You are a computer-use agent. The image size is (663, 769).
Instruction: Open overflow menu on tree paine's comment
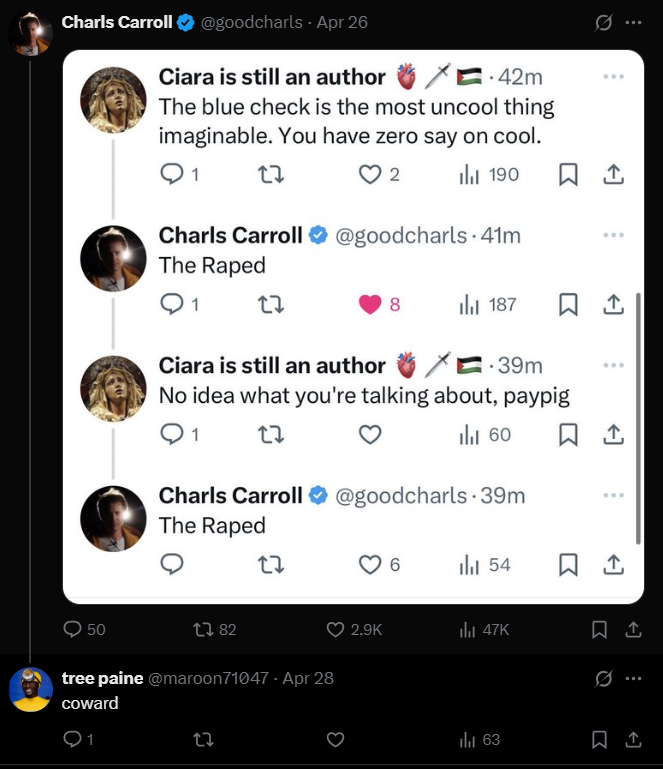(633, 678)
